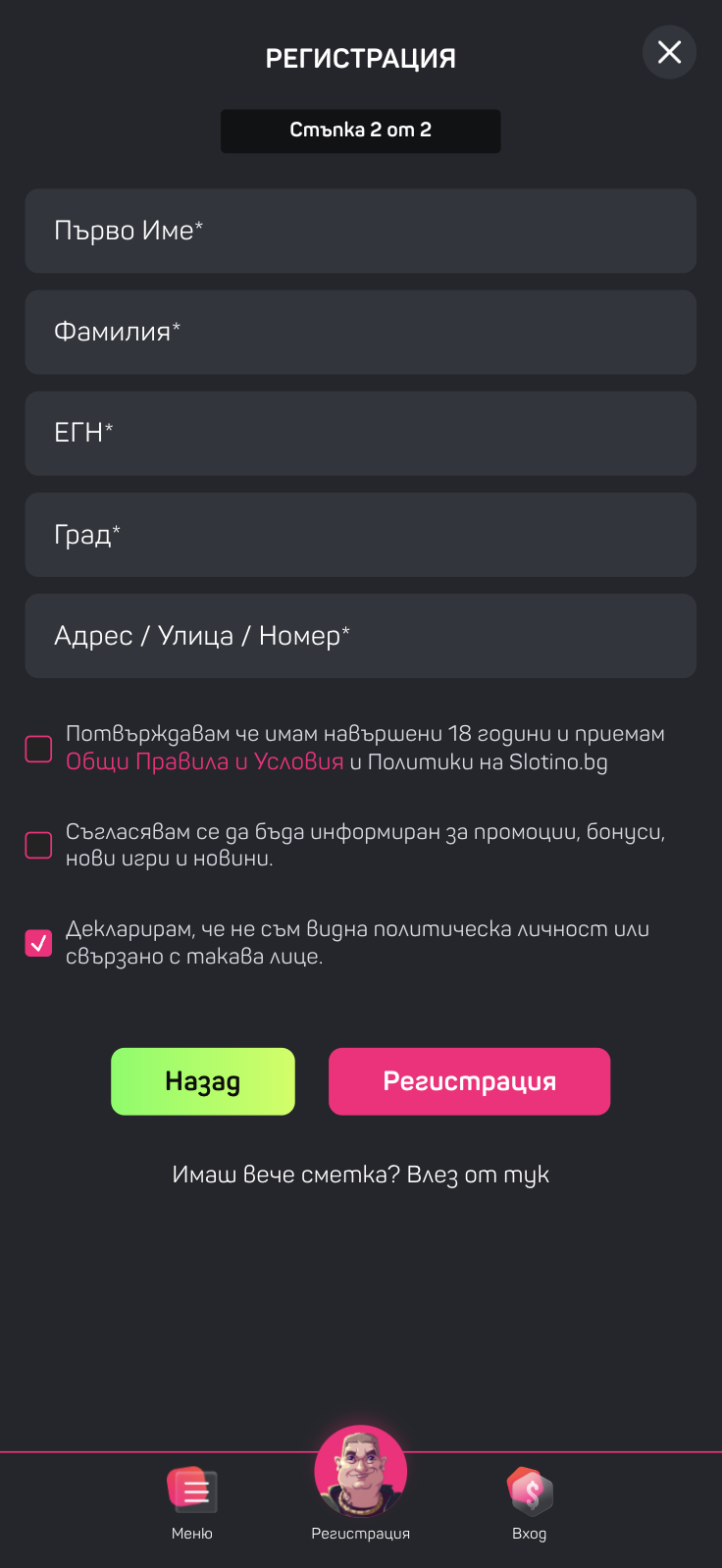Focus the Адрес / Улица / Номер field
Image resolution: width=722 pixels, height=1568 pixels.
pyautogui.click(x=360, y=636)
